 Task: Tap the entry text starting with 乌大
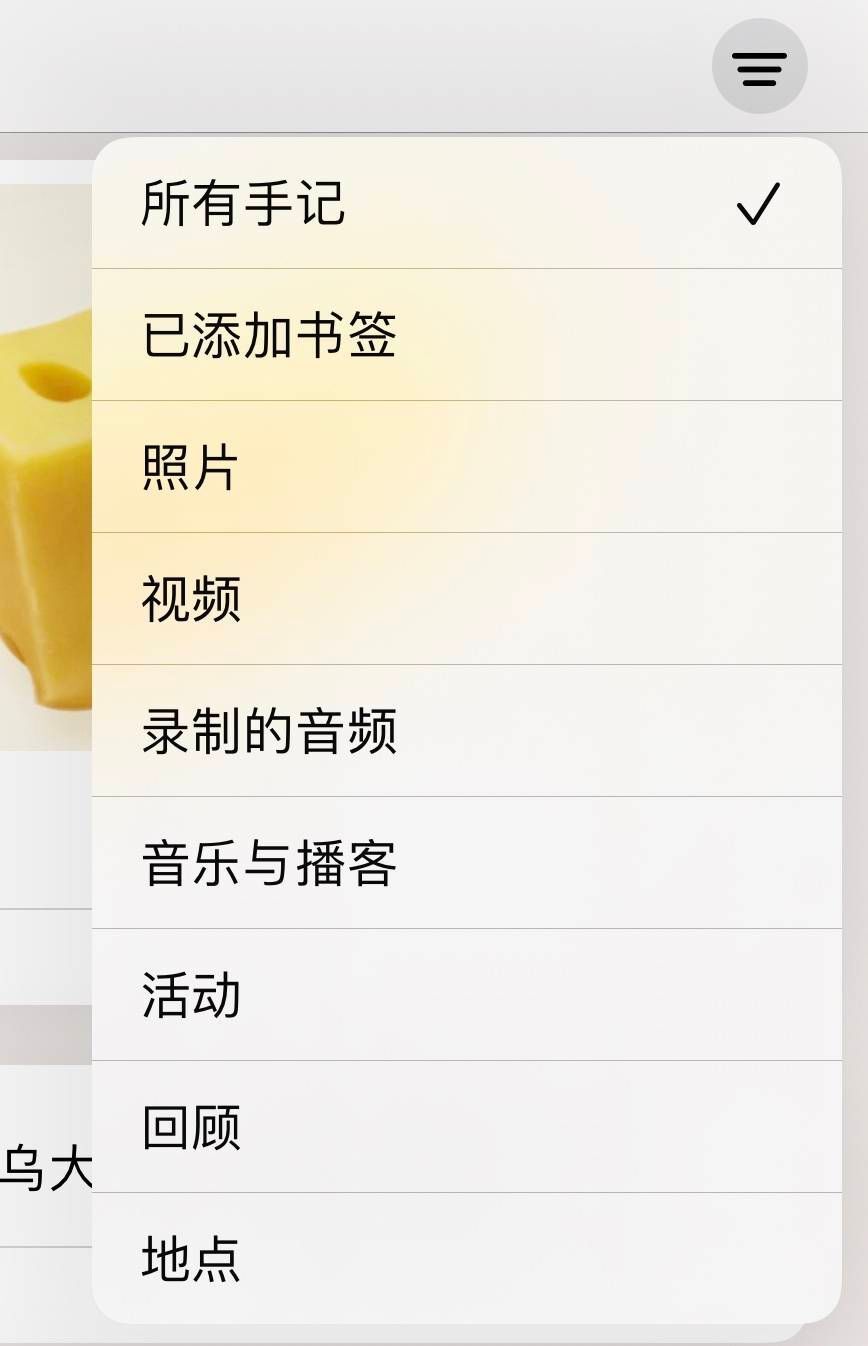click(x=45, y=1165)
